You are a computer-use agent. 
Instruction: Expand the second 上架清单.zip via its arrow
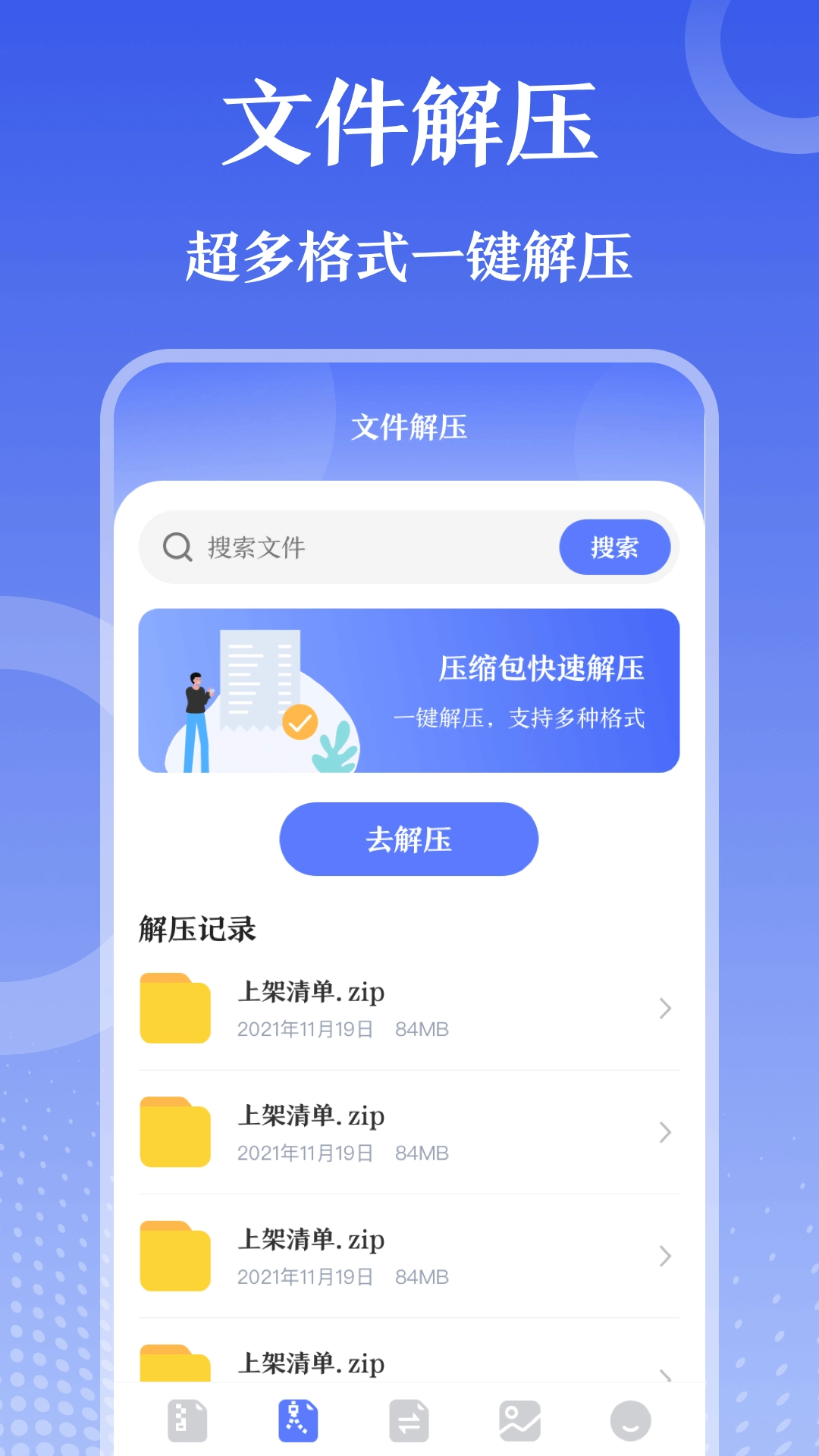click(x=666, y=1133)
